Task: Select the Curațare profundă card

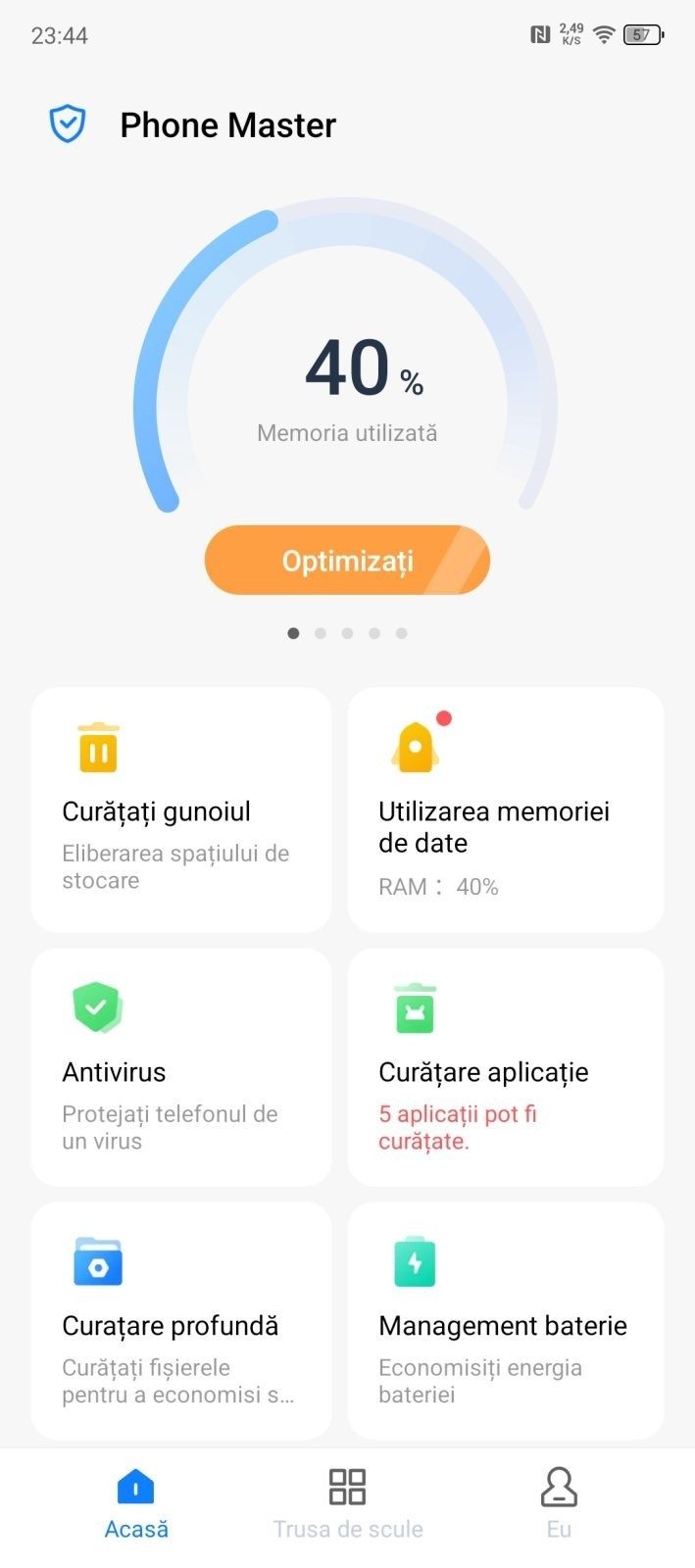Action: pos(181,1323)
